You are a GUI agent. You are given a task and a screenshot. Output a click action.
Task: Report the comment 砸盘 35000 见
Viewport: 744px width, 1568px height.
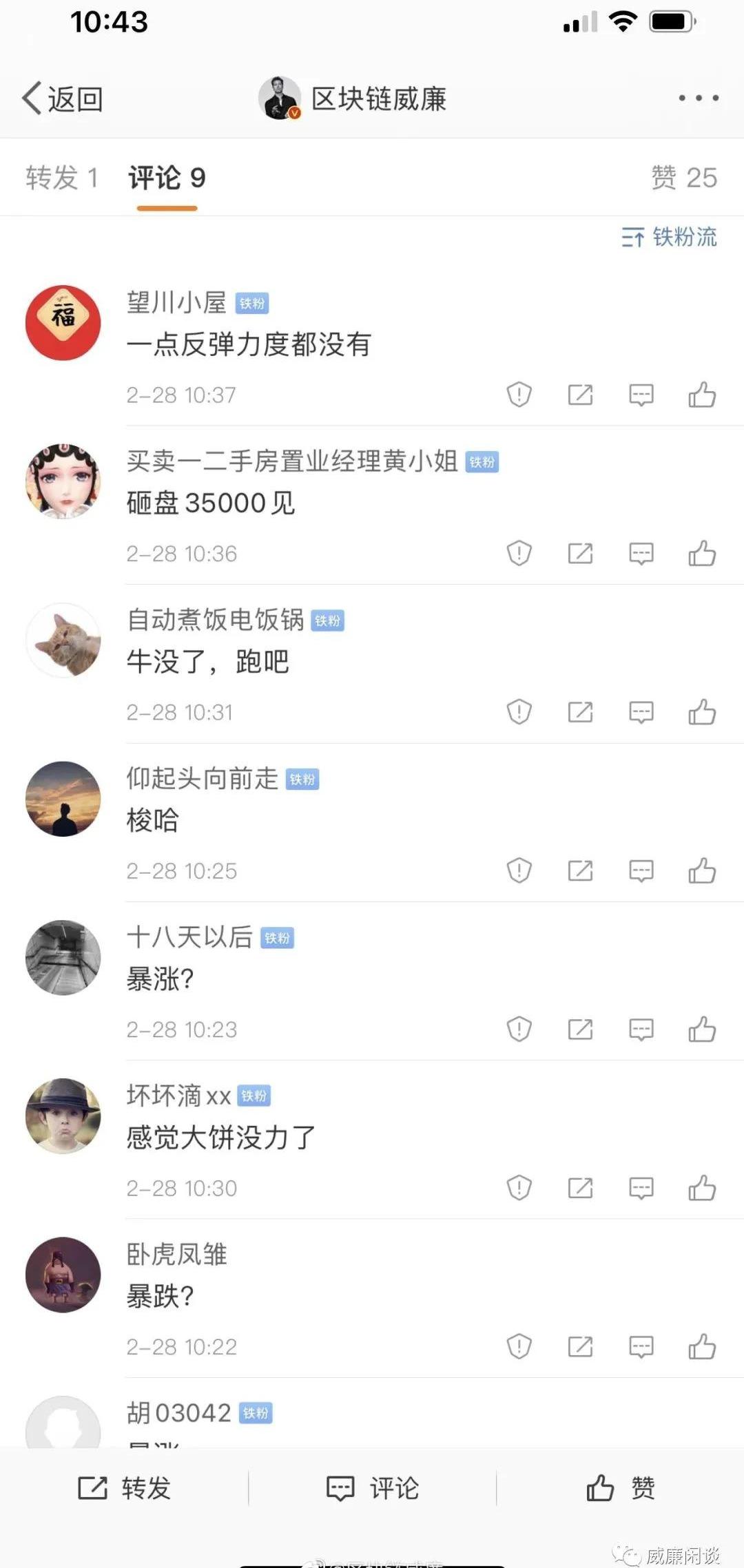click(519, 554)
